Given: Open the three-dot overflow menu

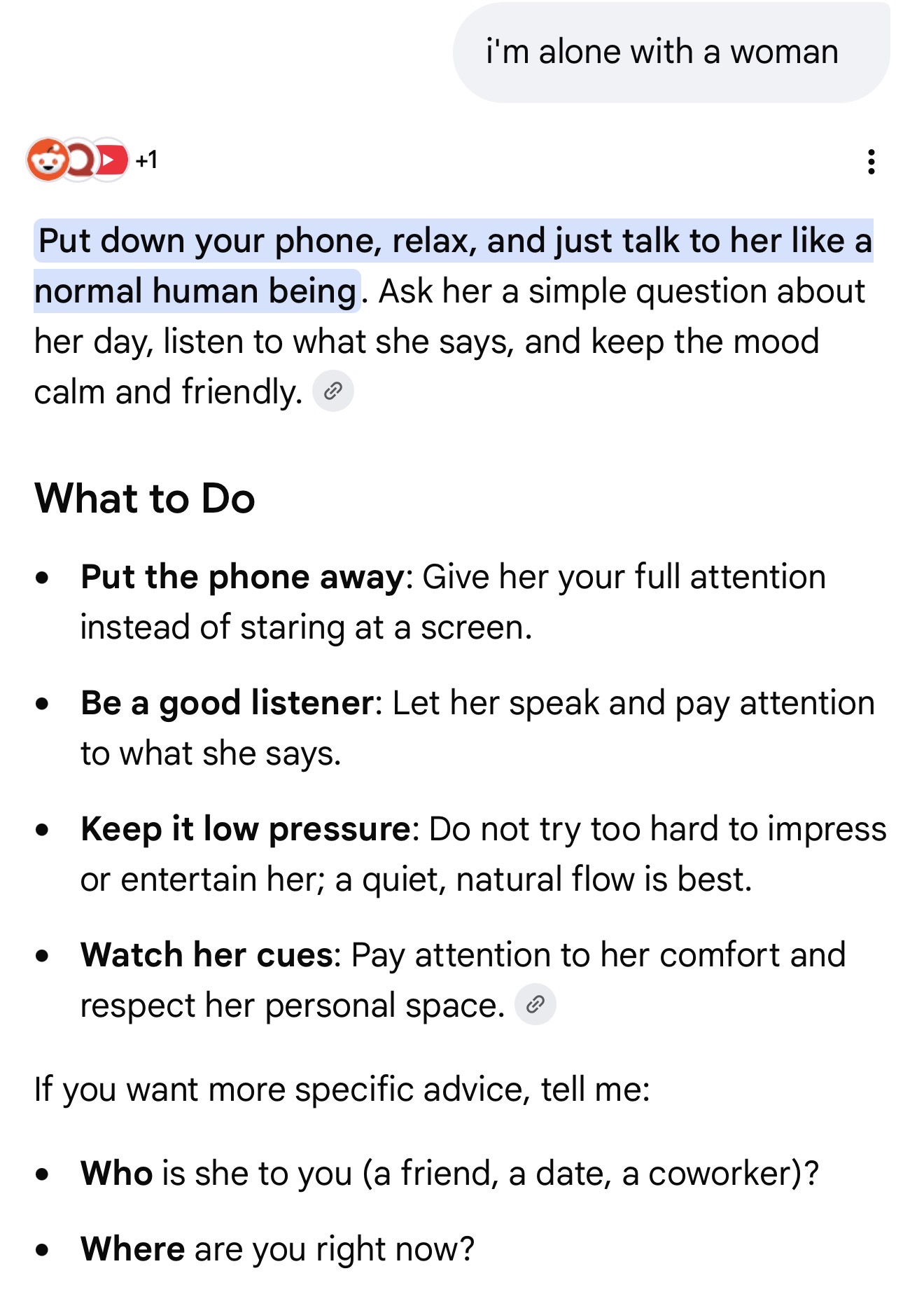Looking at the screenshot, I should tap(871, 162).
